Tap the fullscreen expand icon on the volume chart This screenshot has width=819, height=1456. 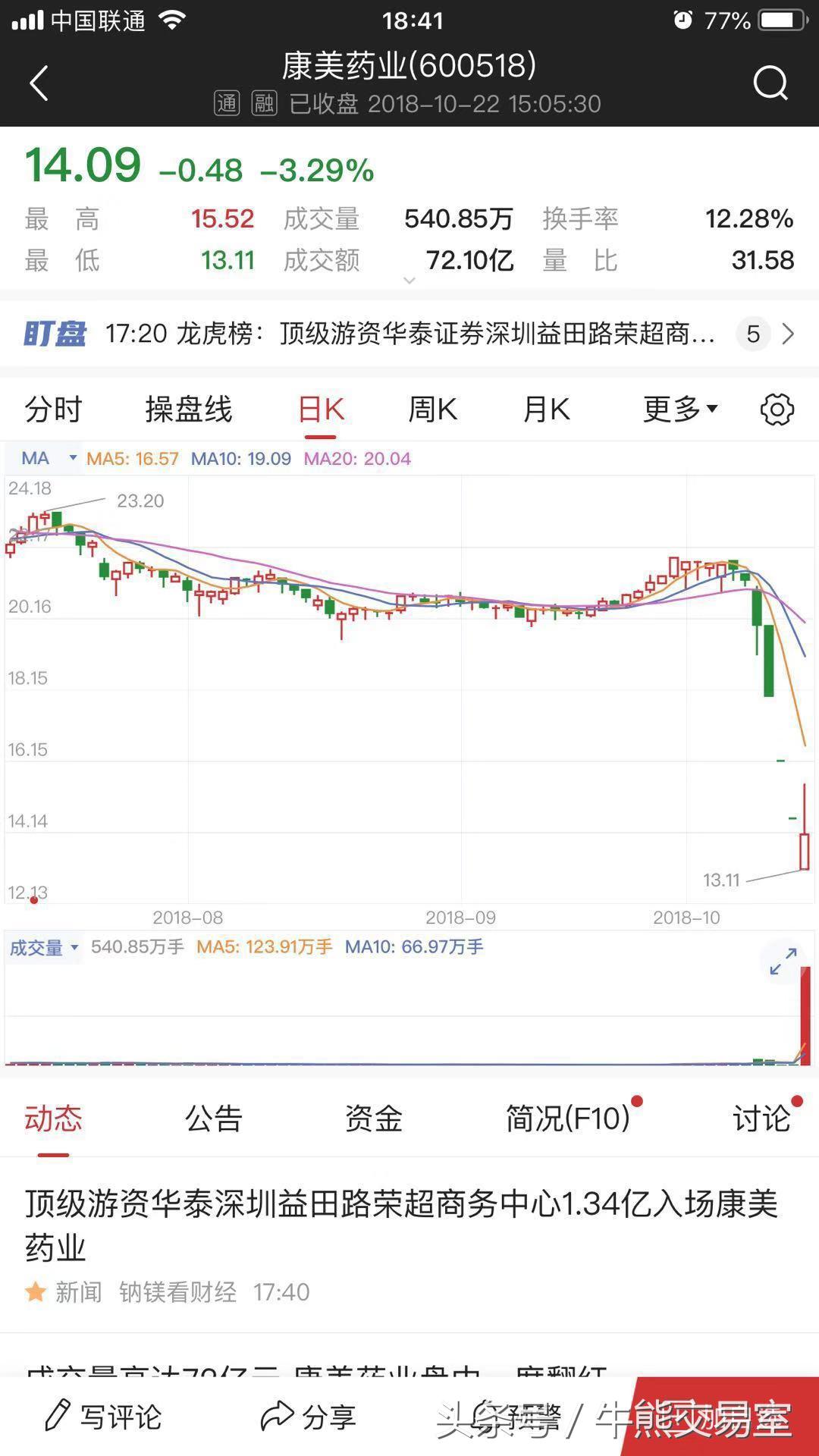(781, 962)
